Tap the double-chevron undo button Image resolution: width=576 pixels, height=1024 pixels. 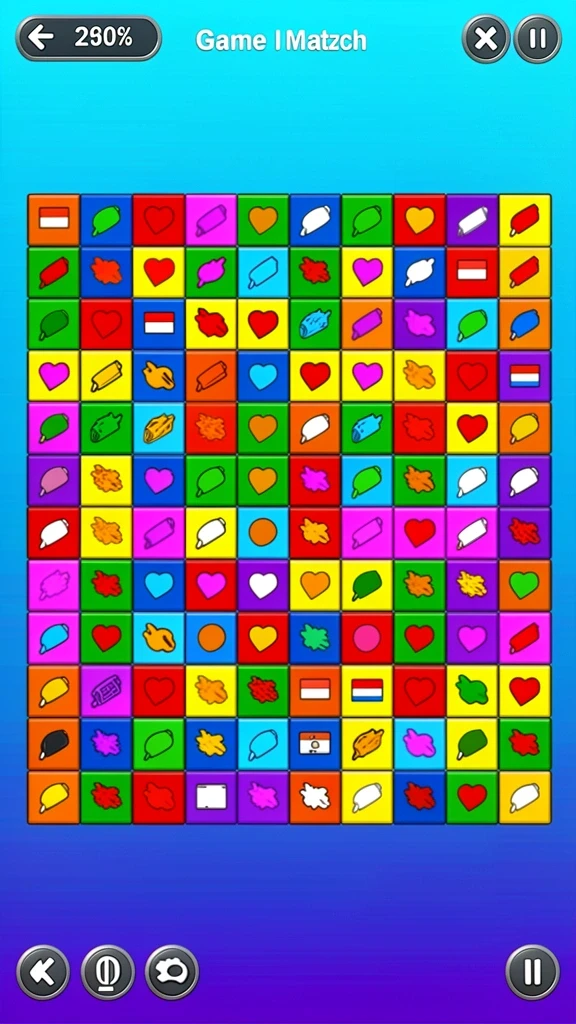tap(43, 972)
